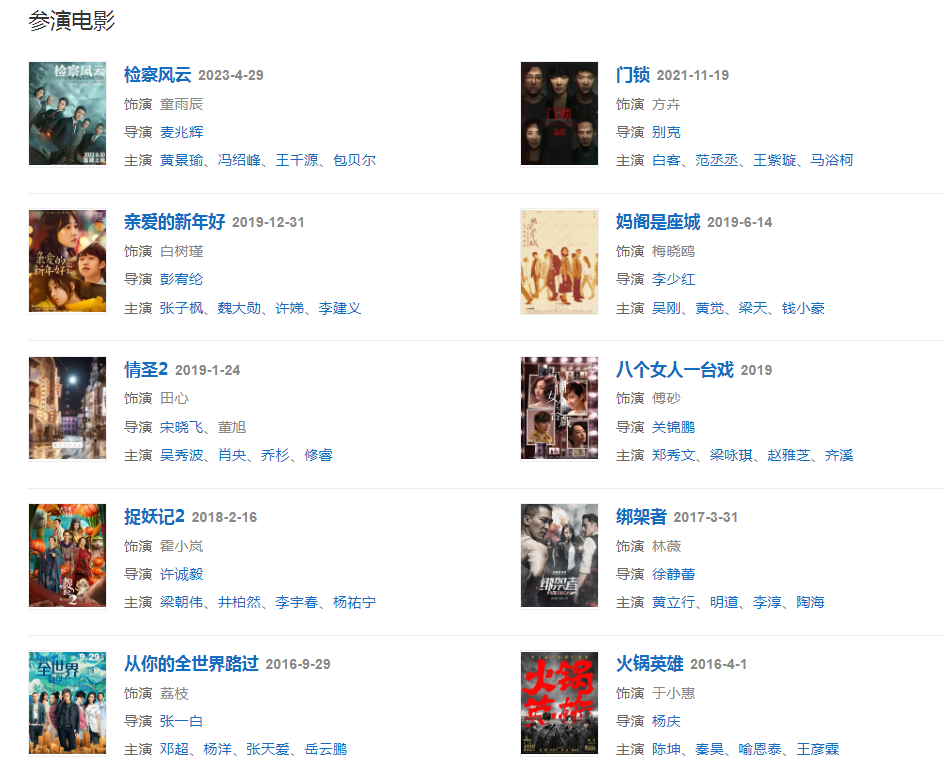This screenshot has width=945, height=780.
Task: View director 徐静蕾's page
Action: (673, 574)
